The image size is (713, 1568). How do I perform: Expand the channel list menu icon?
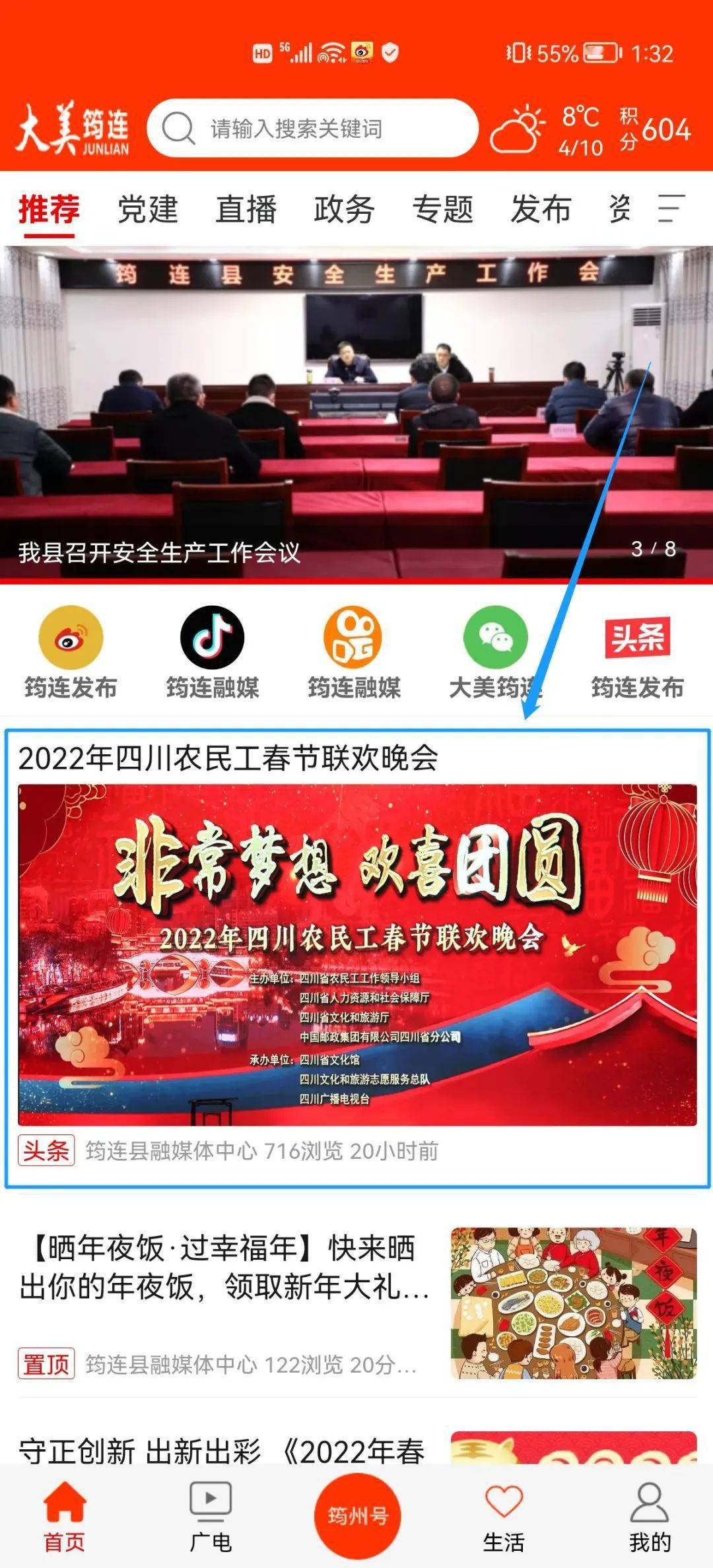click(x=671, y=209)
